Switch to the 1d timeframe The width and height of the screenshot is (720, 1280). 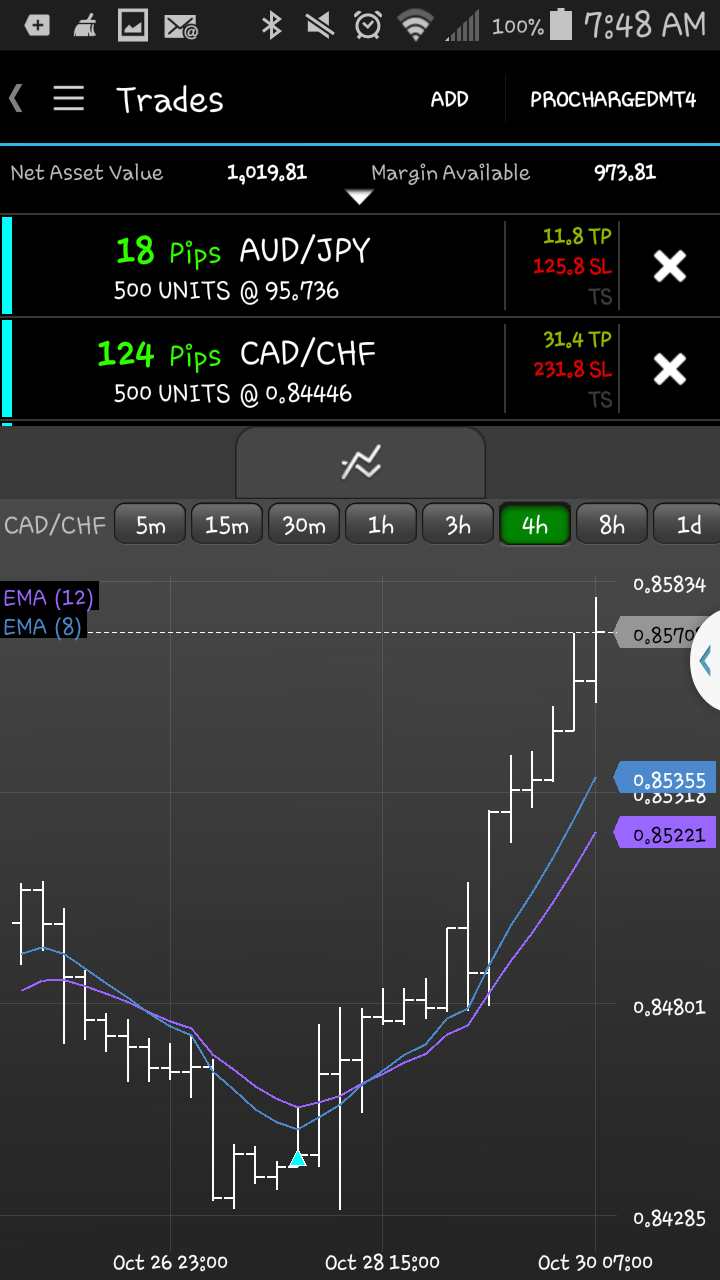pos(686,523)
